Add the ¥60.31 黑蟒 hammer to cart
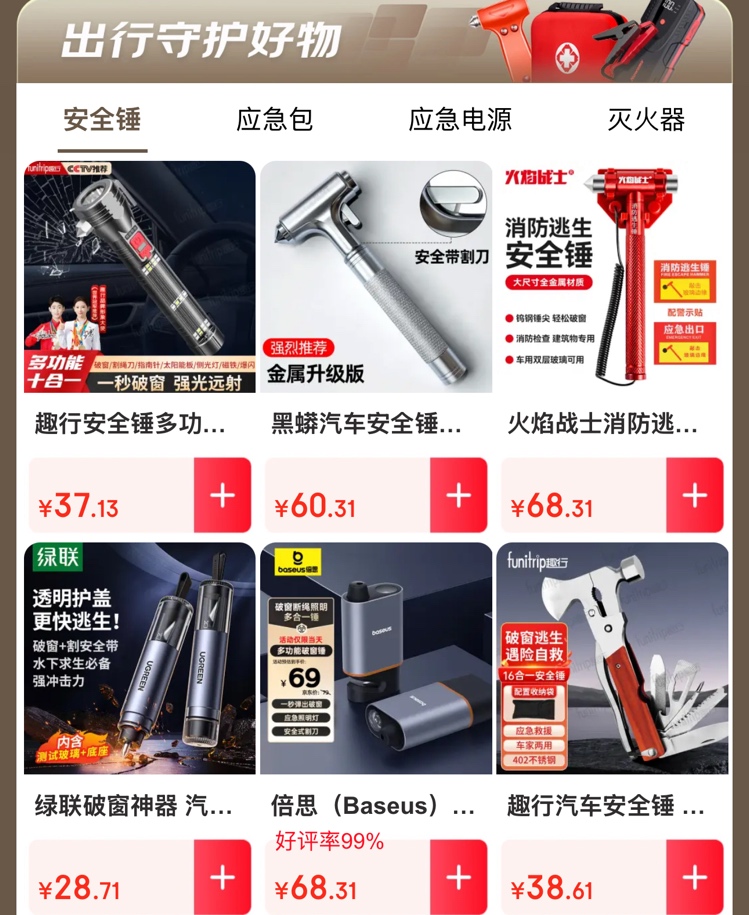749x915 pixels. (458, 495)
